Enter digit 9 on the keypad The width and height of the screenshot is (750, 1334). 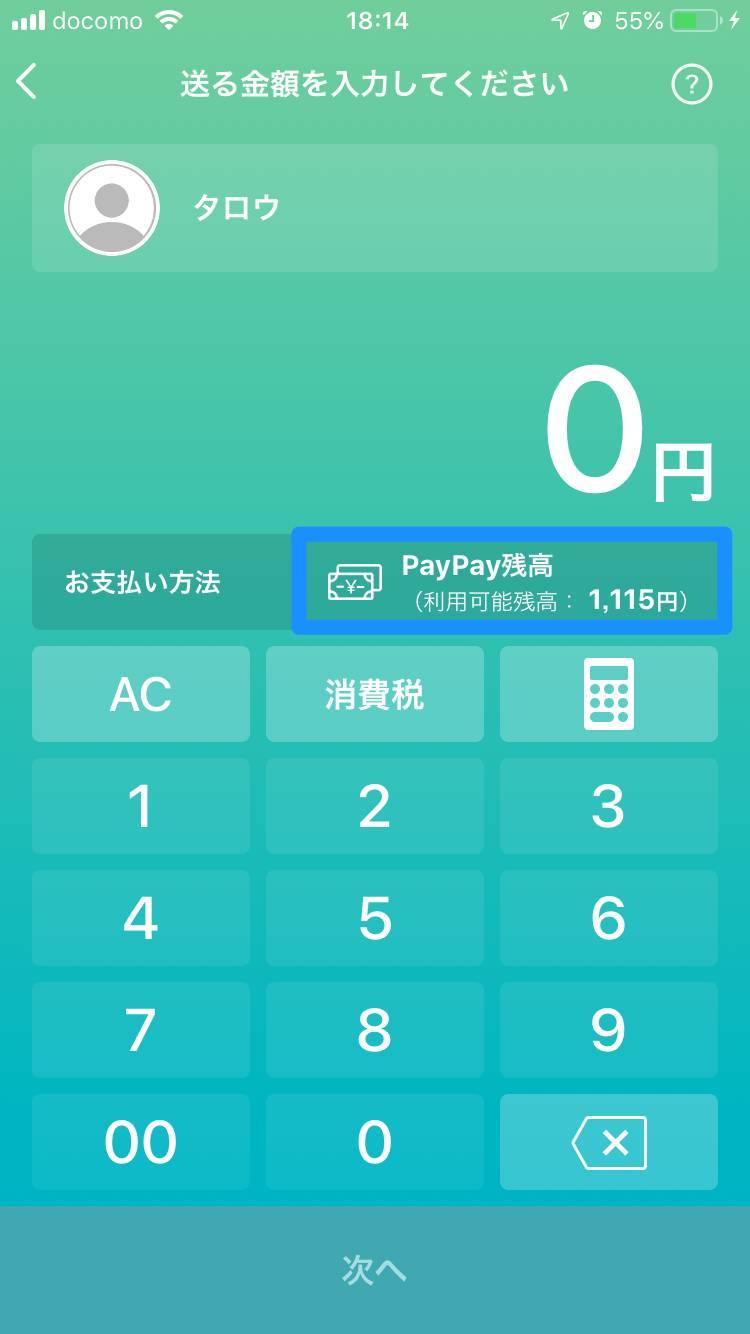pos(609,1030)
